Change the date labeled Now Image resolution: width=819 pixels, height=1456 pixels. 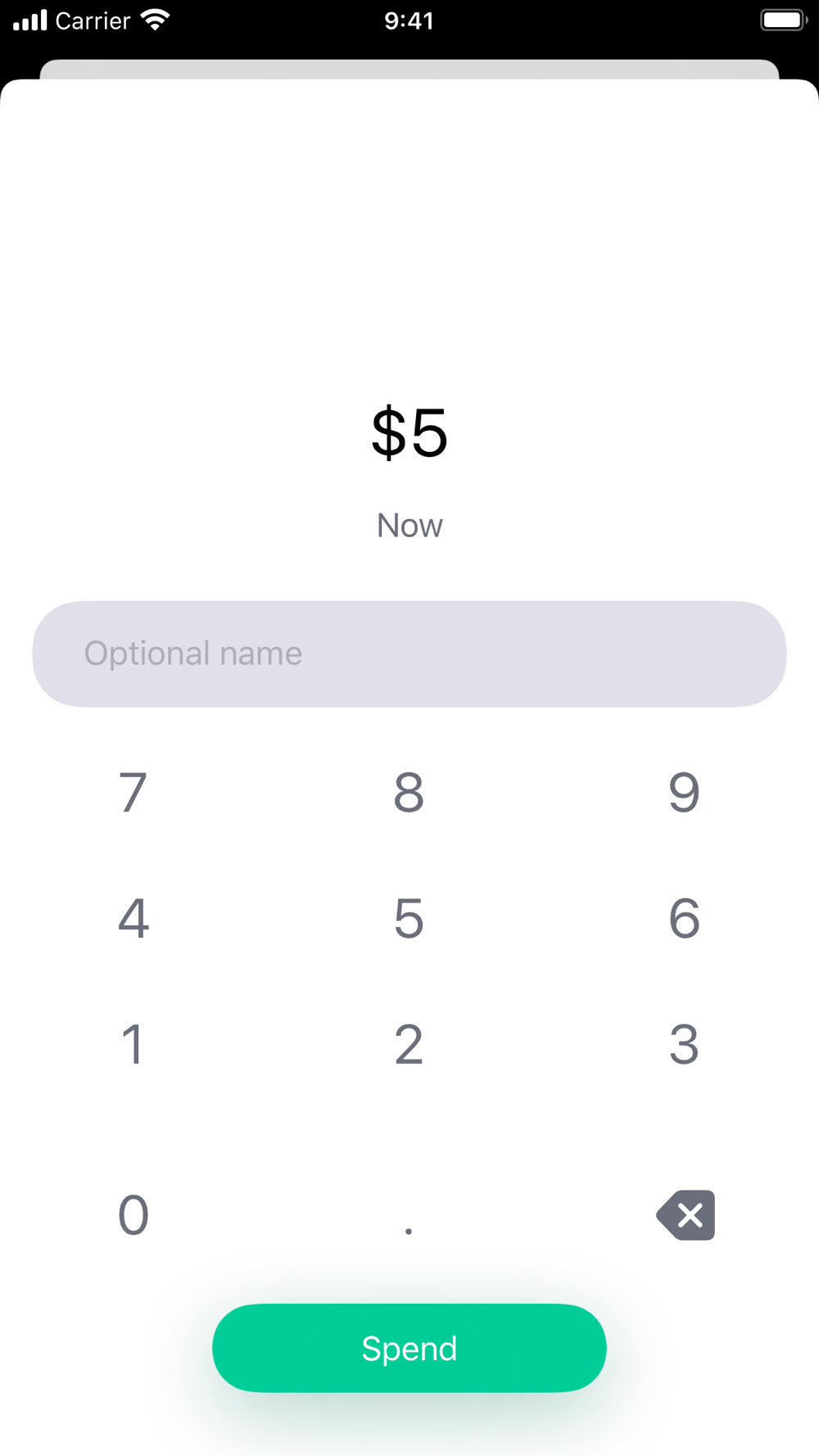(409, 526)
